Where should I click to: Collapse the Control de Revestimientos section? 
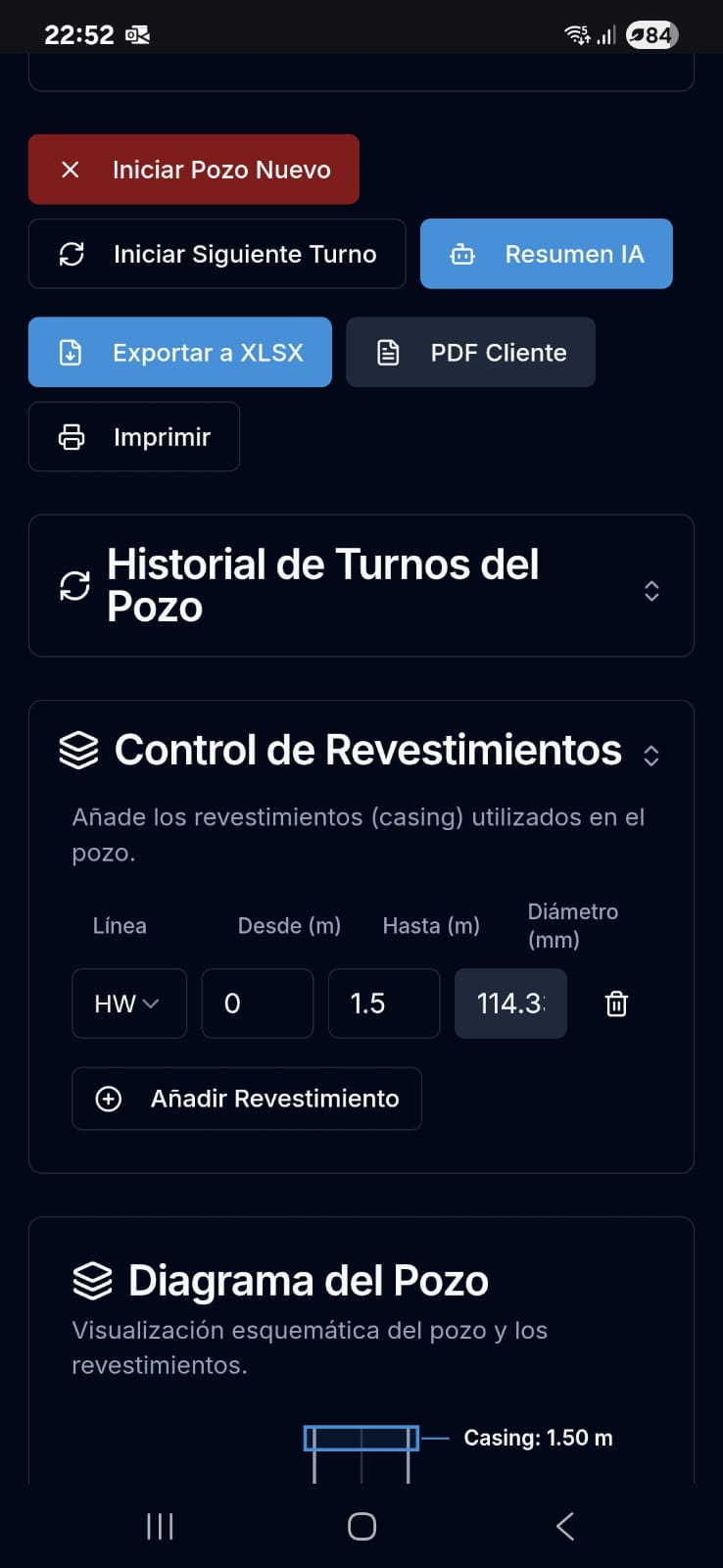pyautogui.click(x=651, y=755)
